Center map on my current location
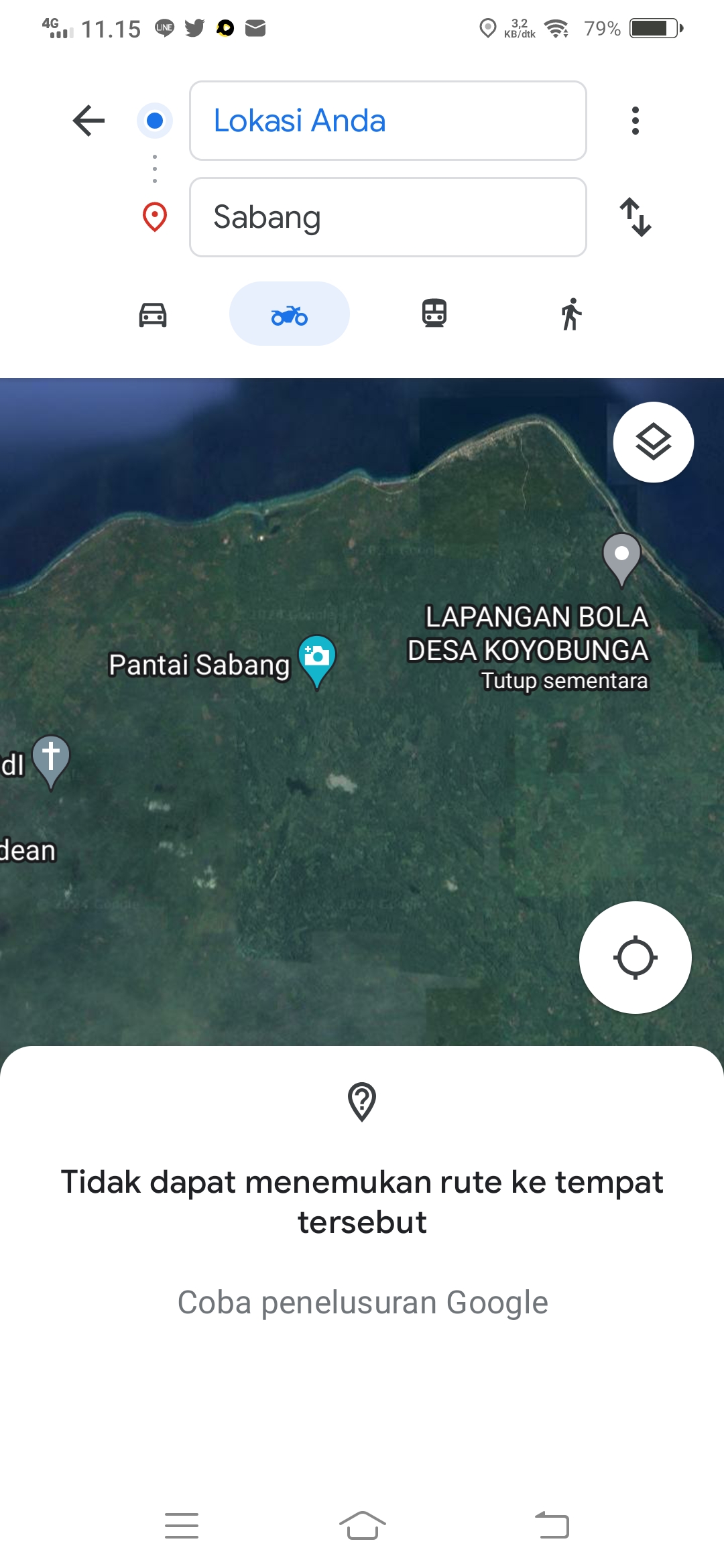This screenshot has width=724, height=1568. coord(636,958)
